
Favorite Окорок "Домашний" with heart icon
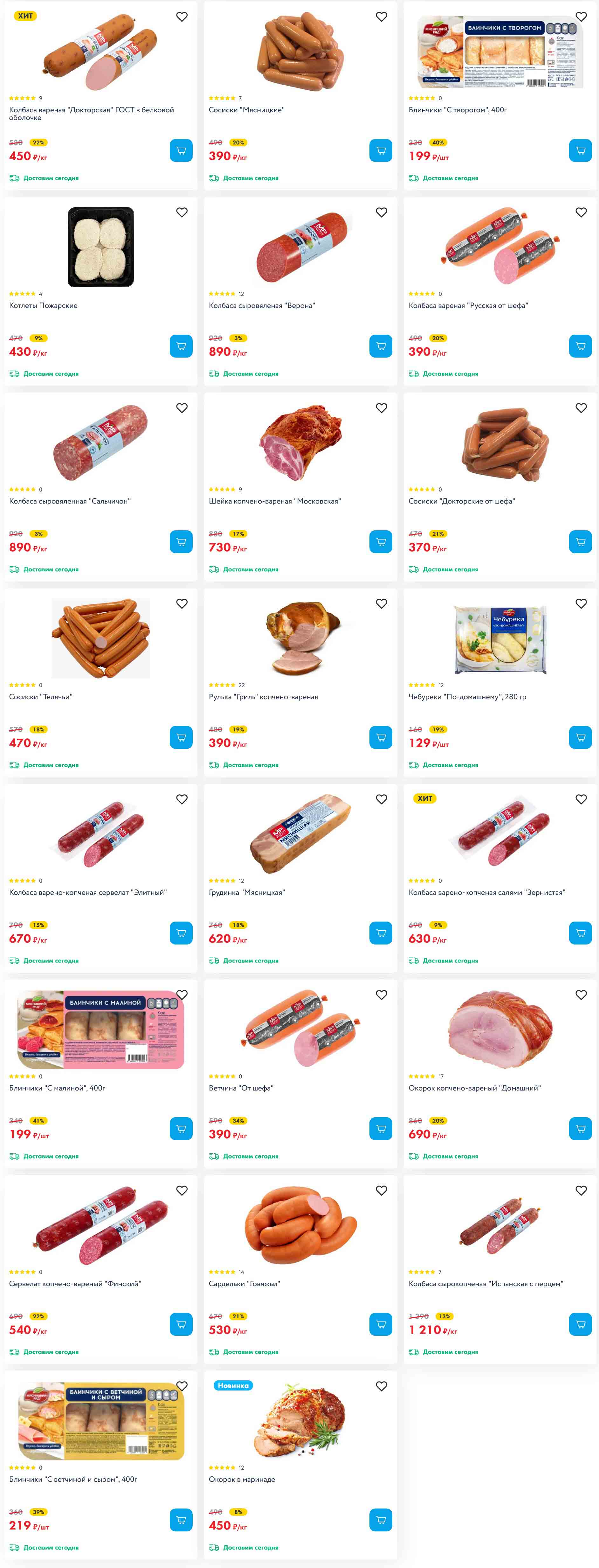[581, 995]
